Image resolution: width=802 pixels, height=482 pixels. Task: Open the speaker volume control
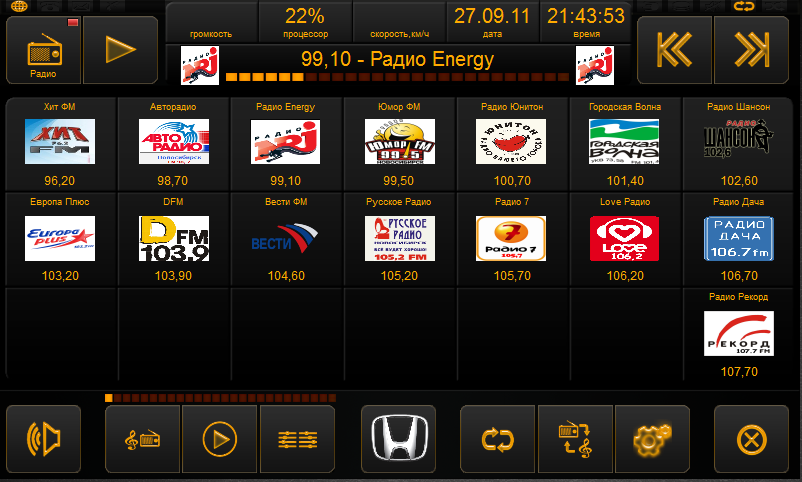(x=43, y=438)
